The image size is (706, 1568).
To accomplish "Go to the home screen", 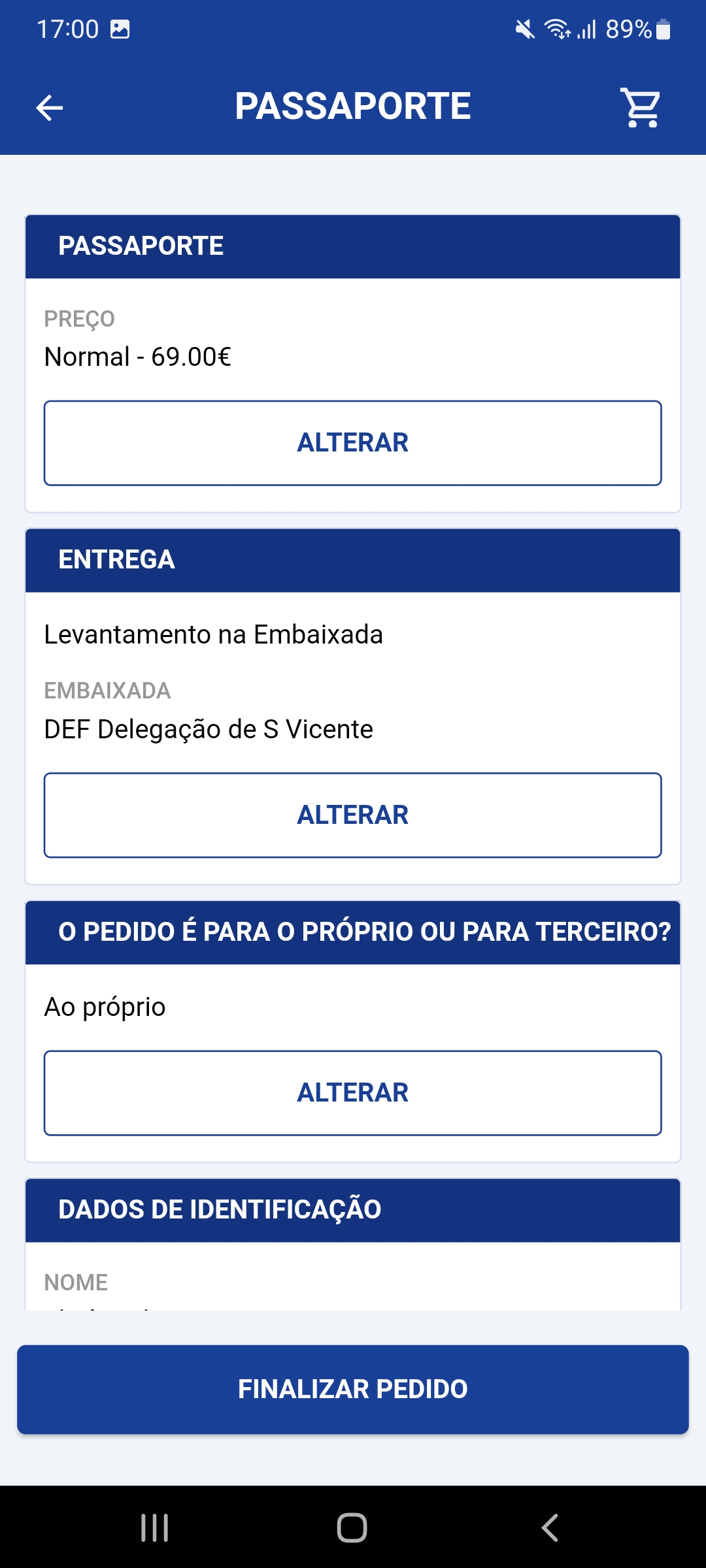I will coord(352,1527).
